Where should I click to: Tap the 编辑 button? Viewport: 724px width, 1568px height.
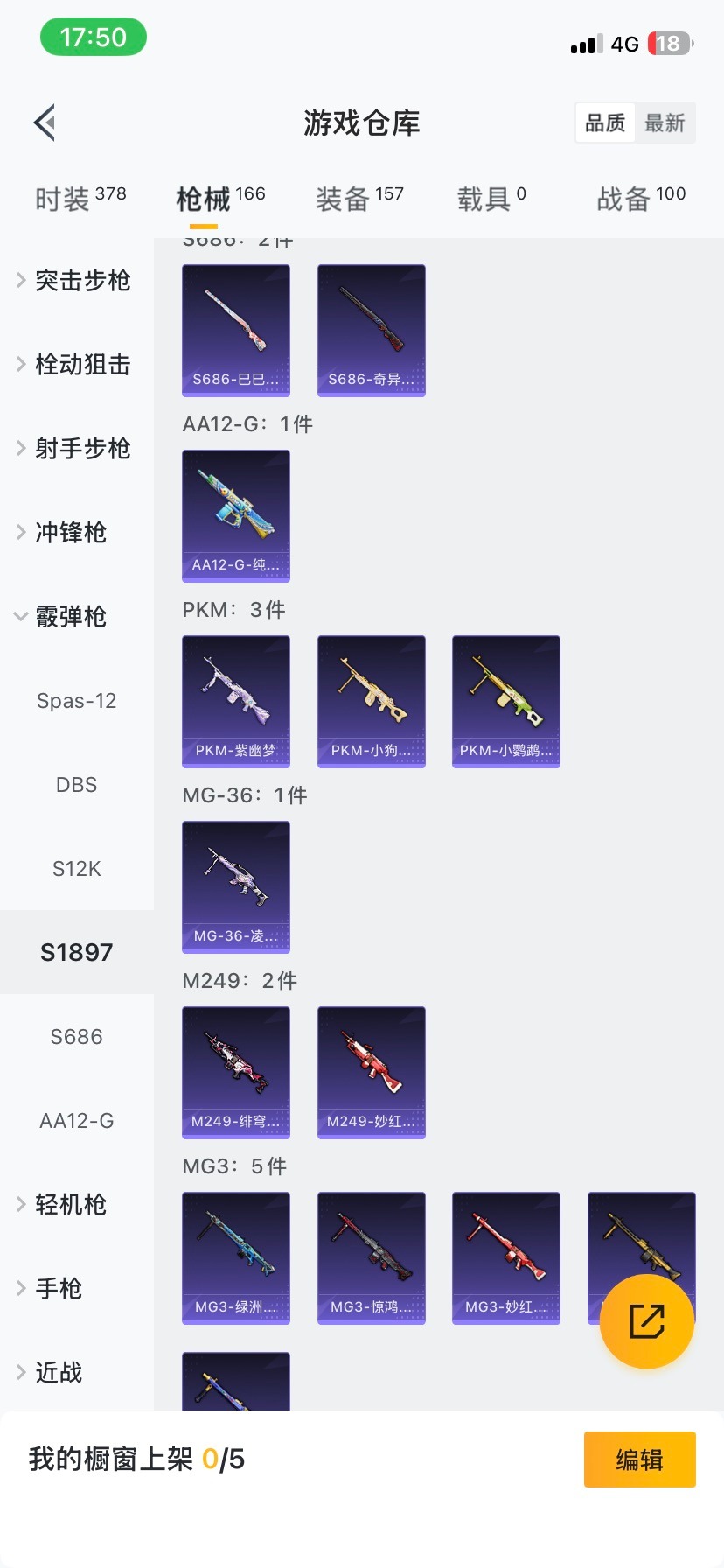pyautogui.click(x=639, y=1459)
